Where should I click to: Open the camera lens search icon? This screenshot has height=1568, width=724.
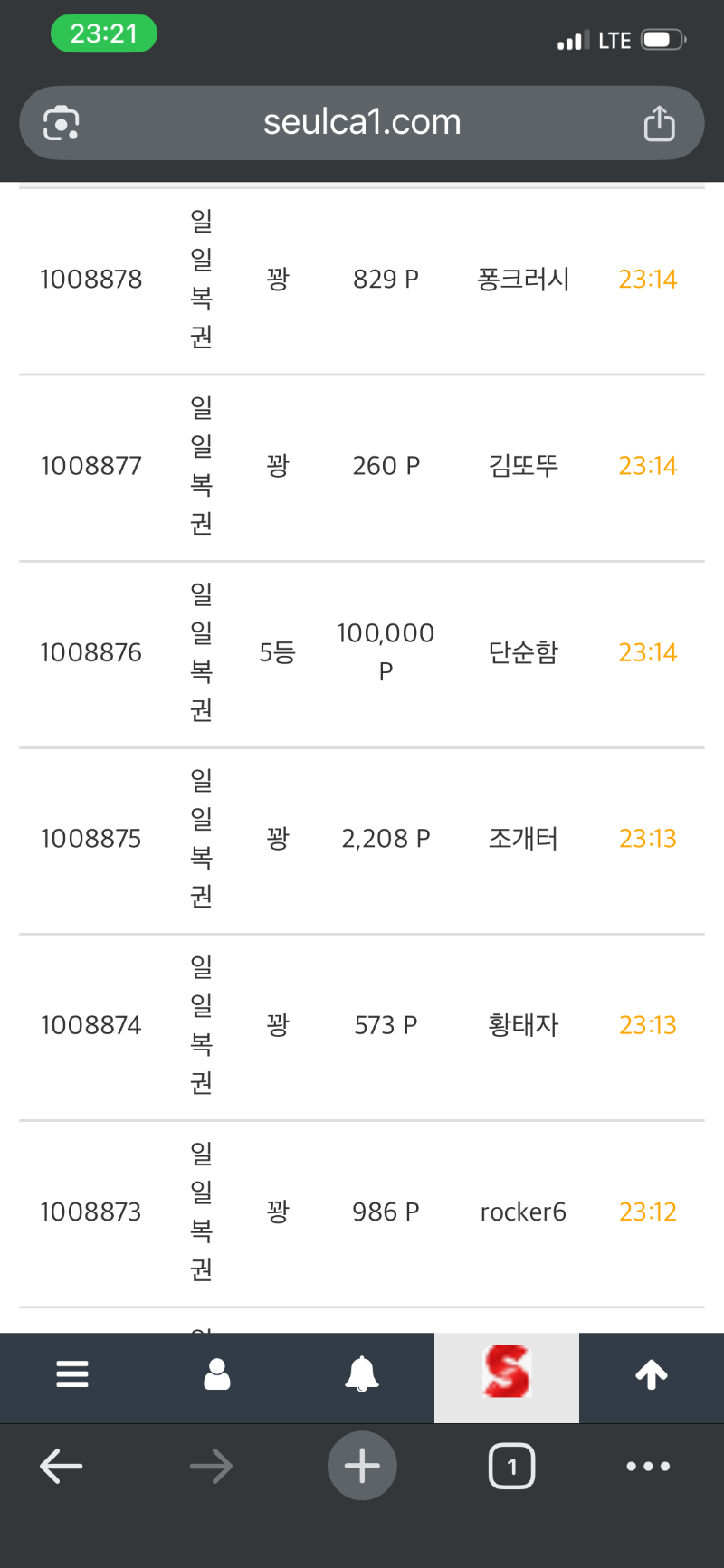(x=62, y=123)
